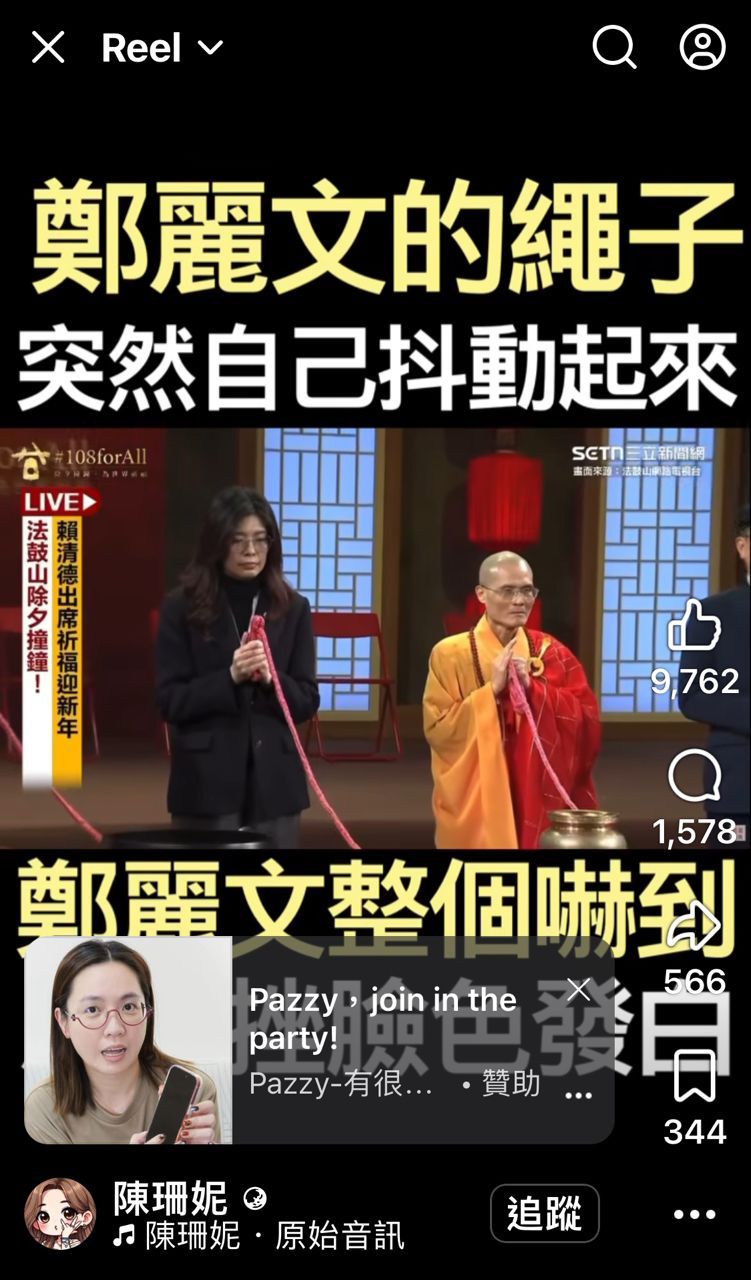Dismiss the Pazzy sponsored card
Screen dimensions: 751x1280
pos(579,990)
